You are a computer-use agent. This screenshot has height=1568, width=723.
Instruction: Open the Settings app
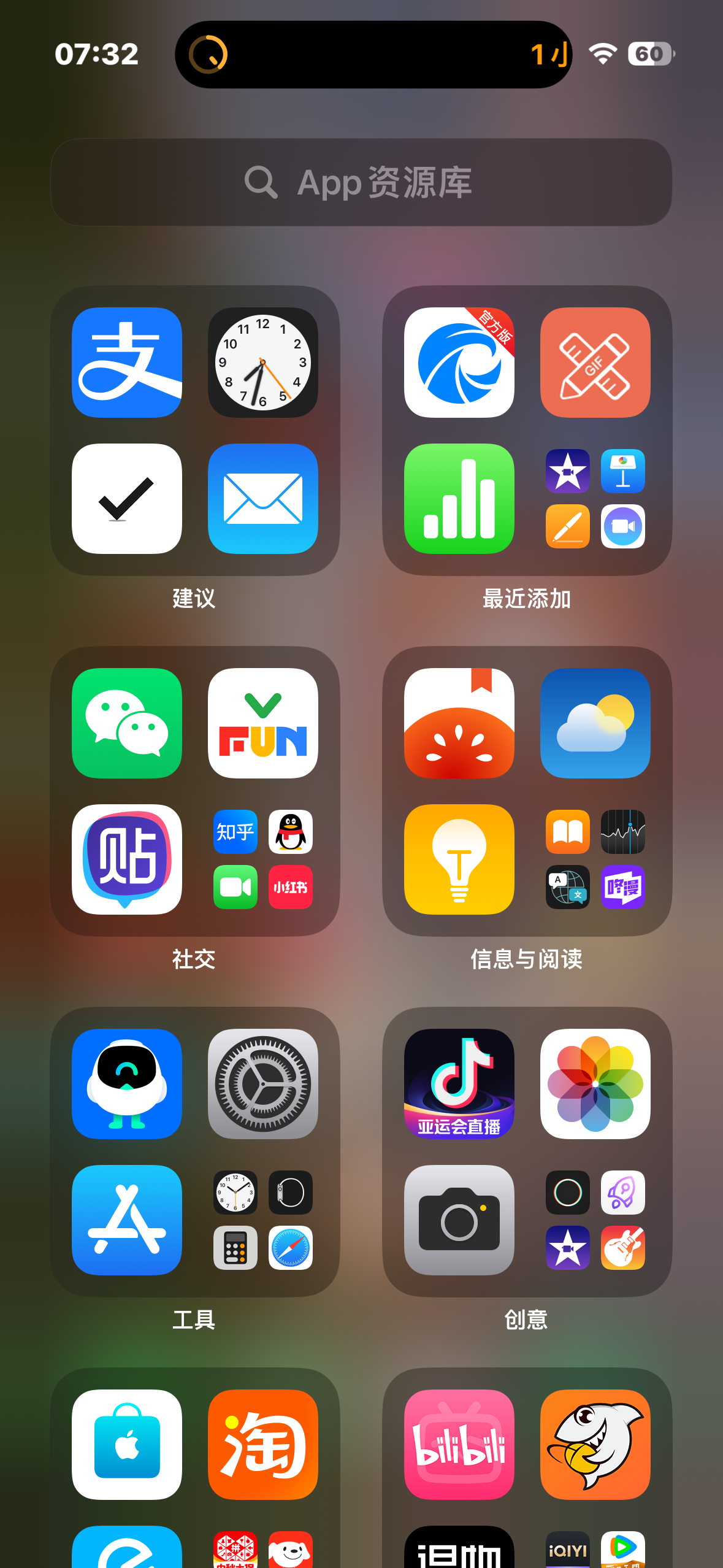tap(263, 1084)
